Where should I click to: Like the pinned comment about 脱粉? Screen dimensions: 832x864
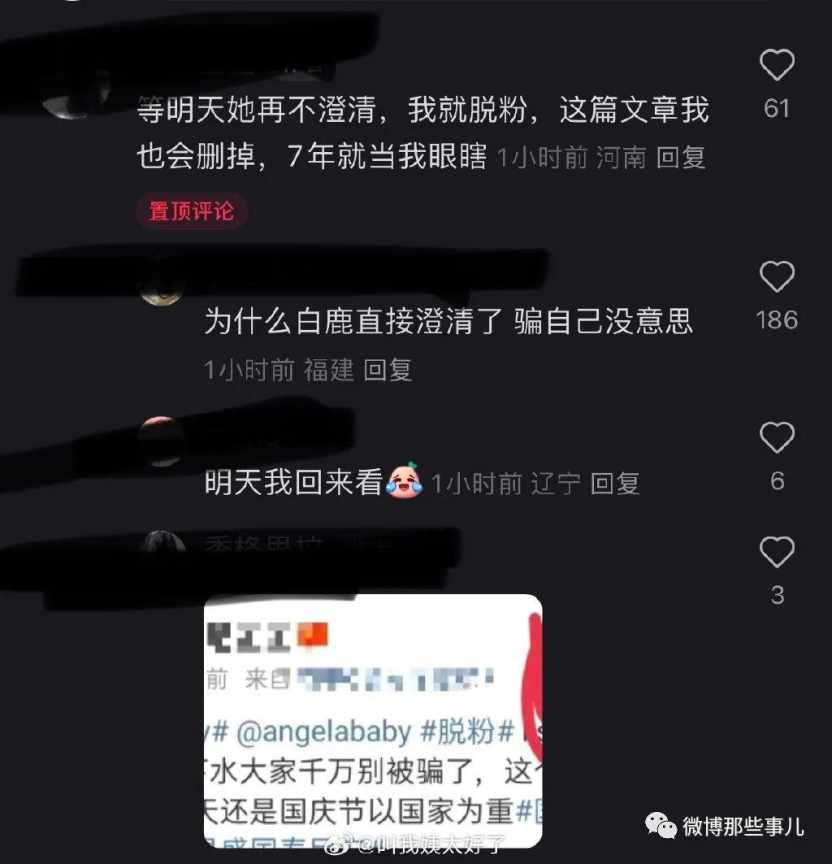pyautogui.click(x=777, y=65)
